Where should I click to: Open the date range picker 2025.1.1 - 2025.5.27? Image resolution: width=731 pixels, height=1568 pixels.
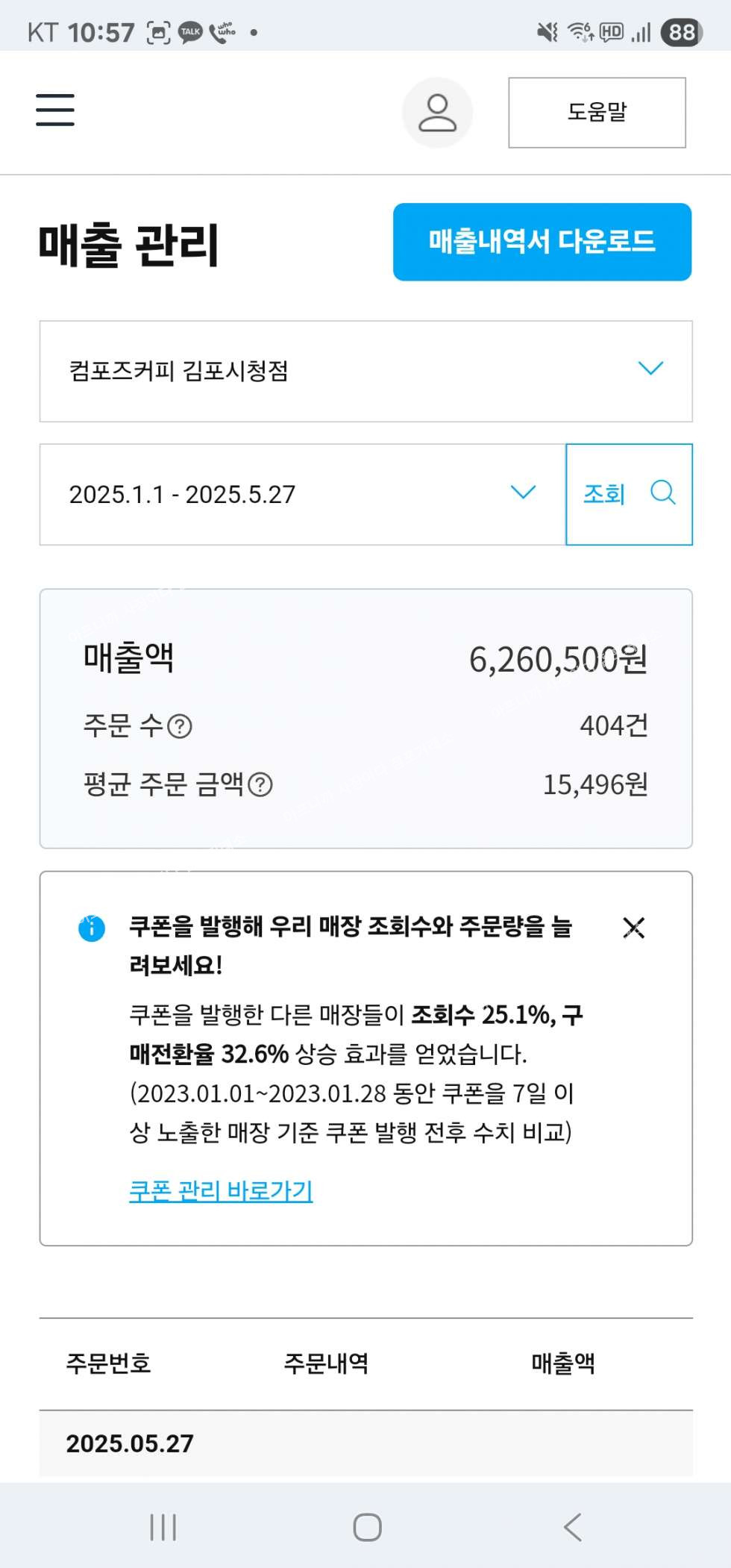click(303, 494)
